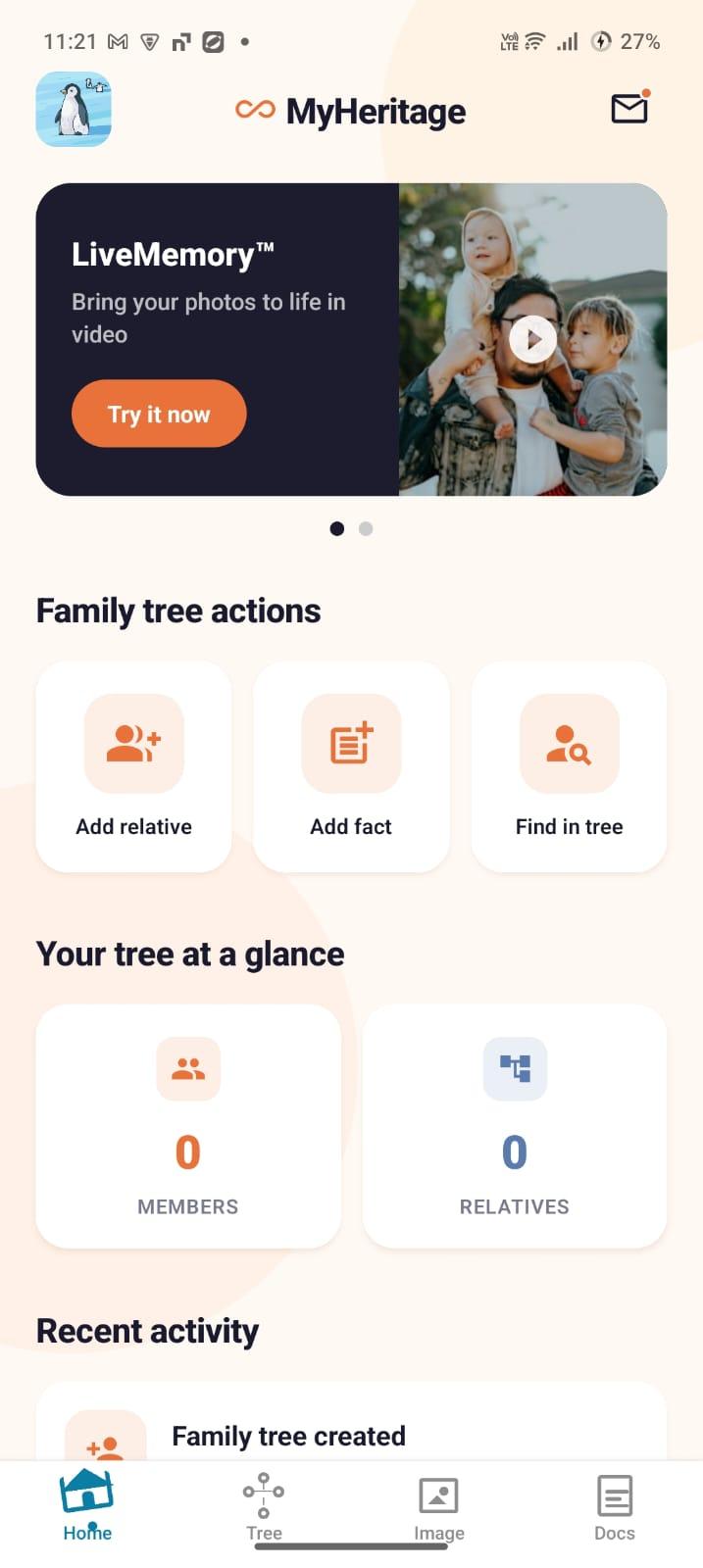This screenshot has width=703, height=1568.
Task: Play the LiveMemory video preview
Action: (532, 339)
